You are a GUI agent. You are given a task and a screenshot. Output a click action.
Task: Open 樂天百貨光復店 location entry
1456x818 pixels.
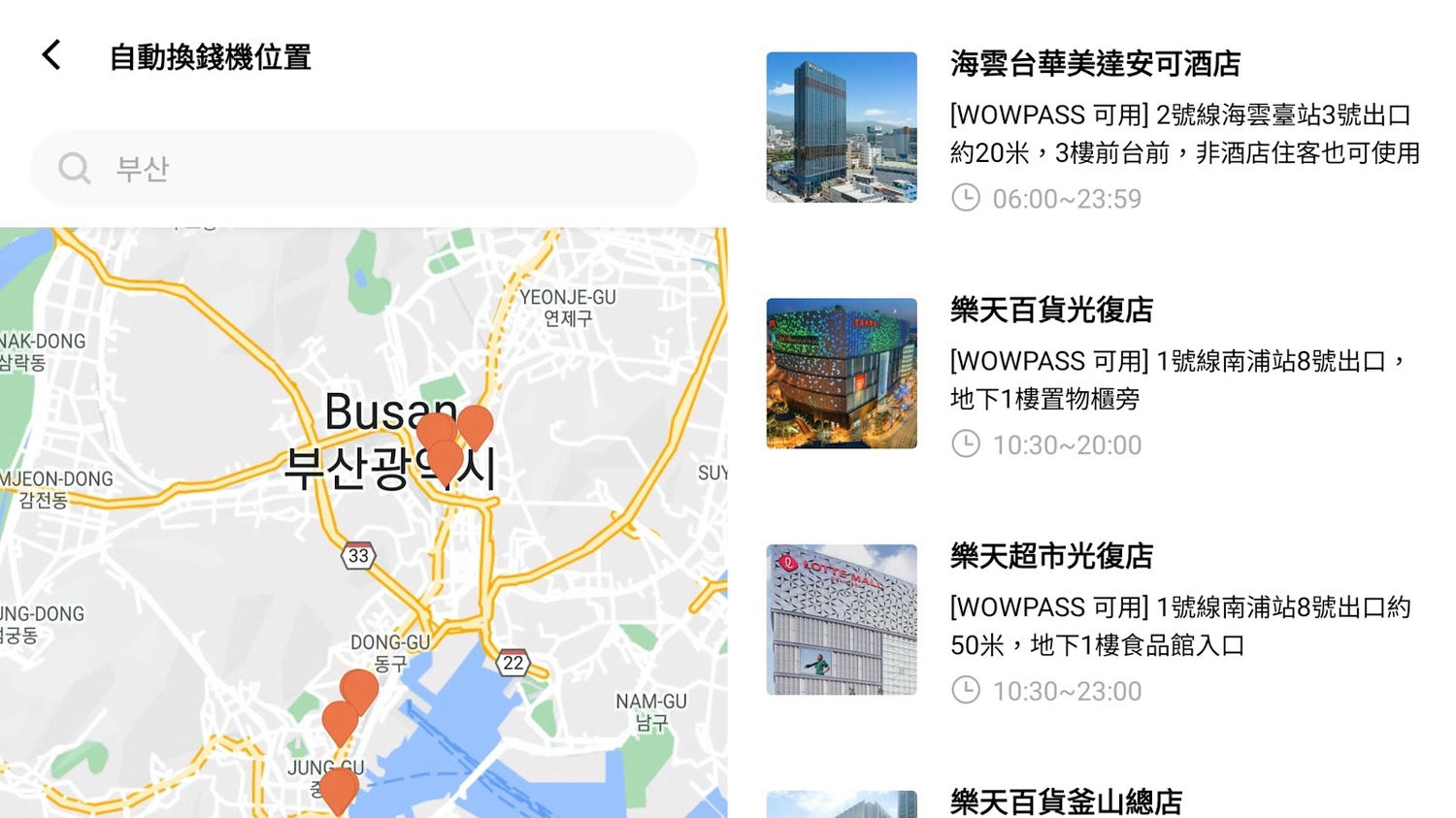pyautogui.click(x=1051, y=311)
